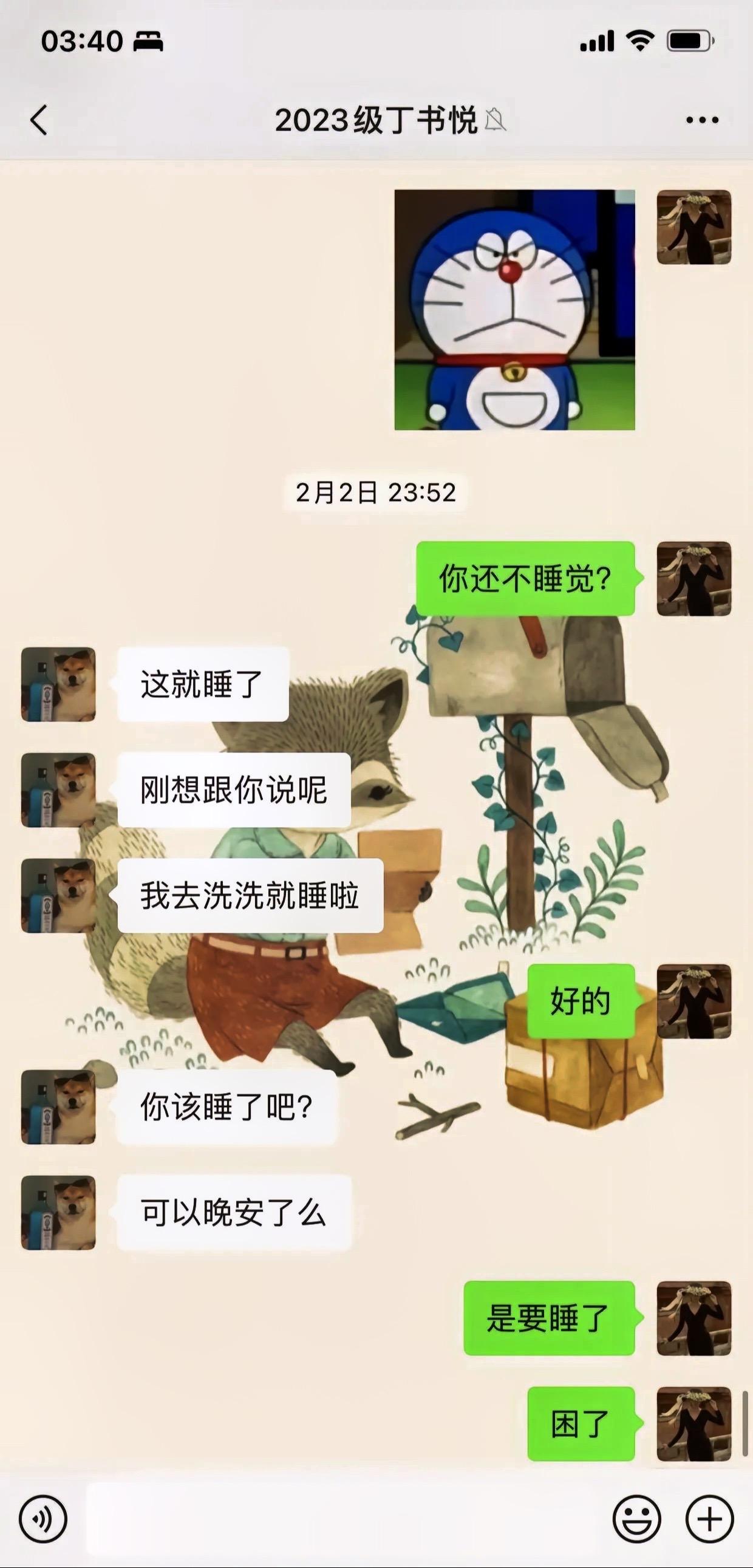Open the plus attachment menu

point(709,1519)
